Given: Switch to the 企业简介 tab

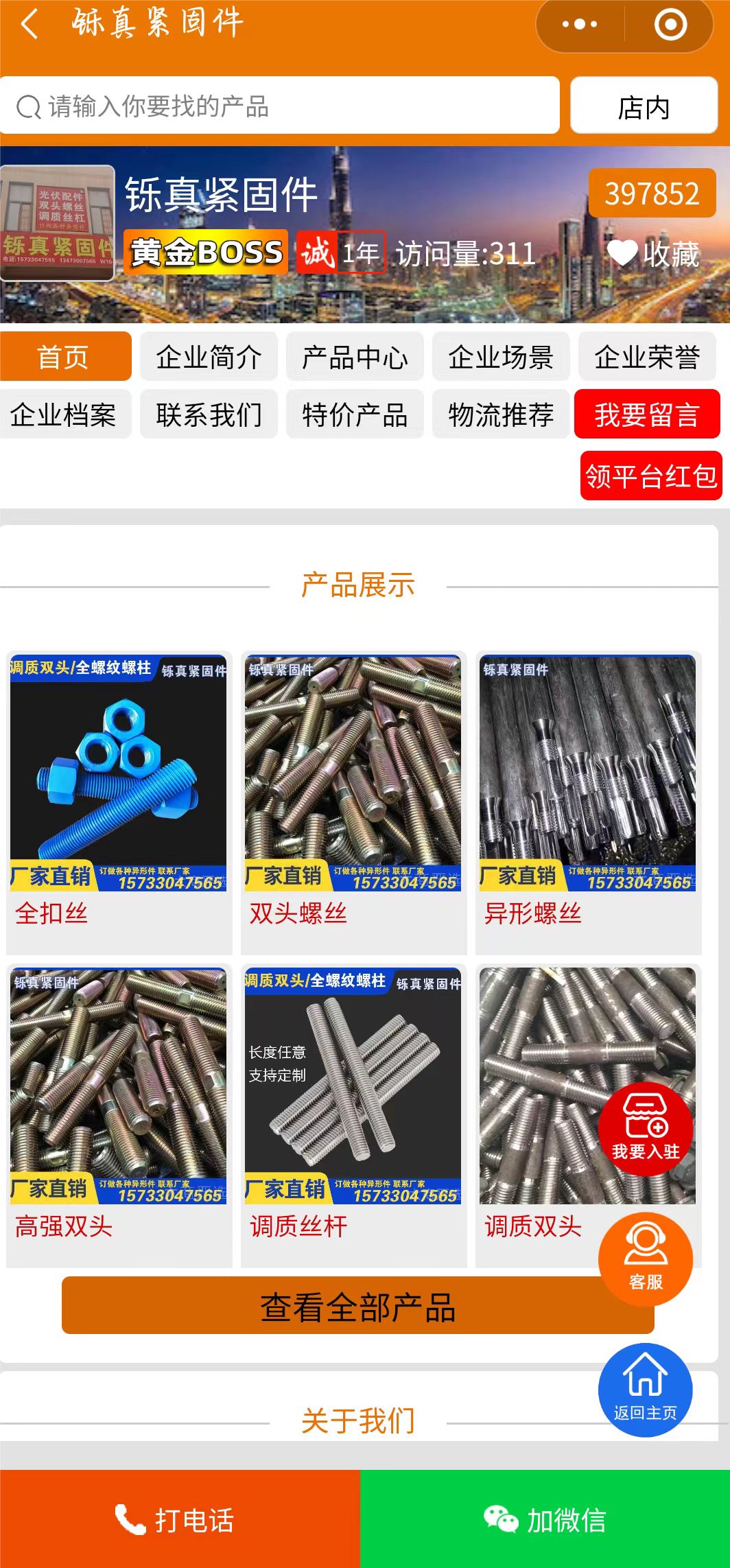Looking at the screenshot, I should pyautogui.click(x=209, y=357).
